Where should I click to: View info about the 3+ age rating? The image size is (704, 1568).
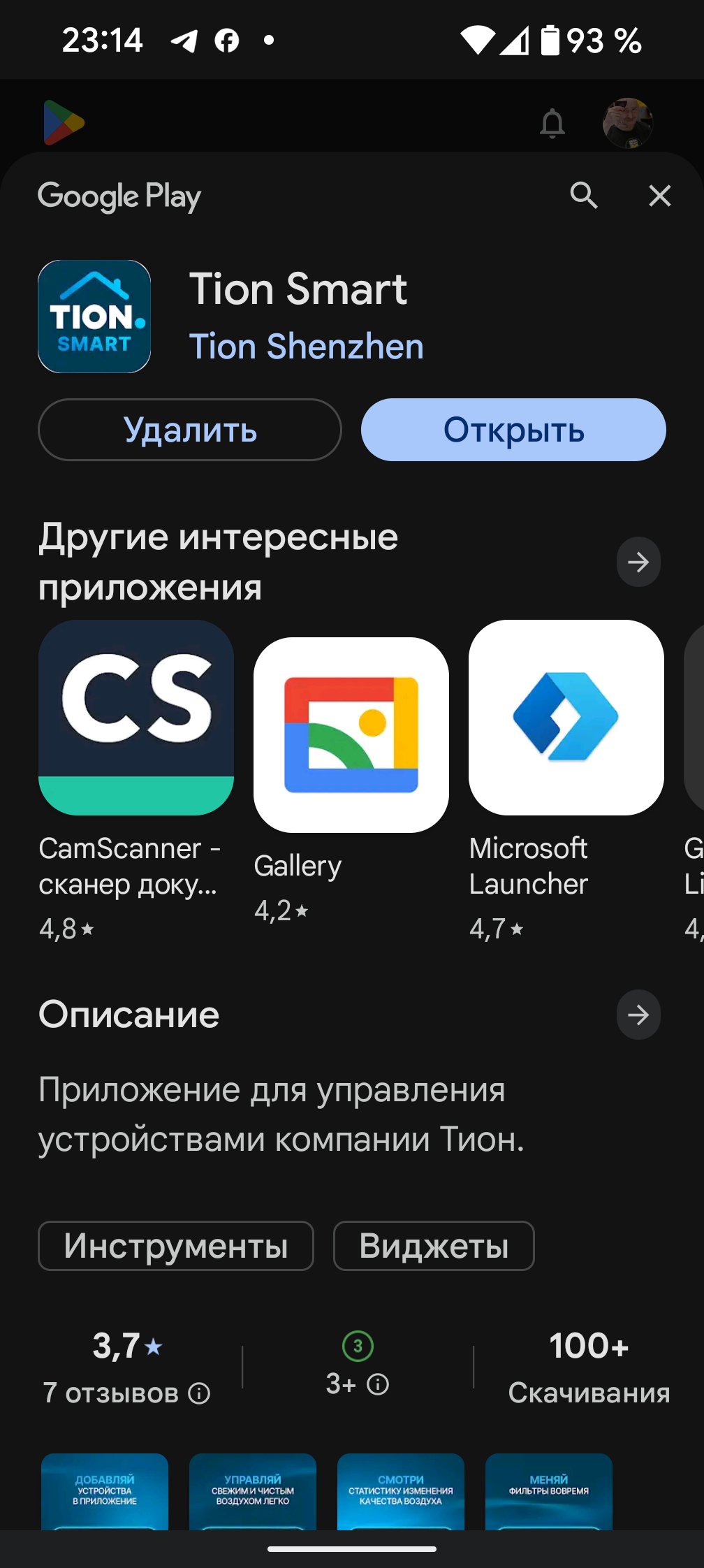(x=378, y=1384)
